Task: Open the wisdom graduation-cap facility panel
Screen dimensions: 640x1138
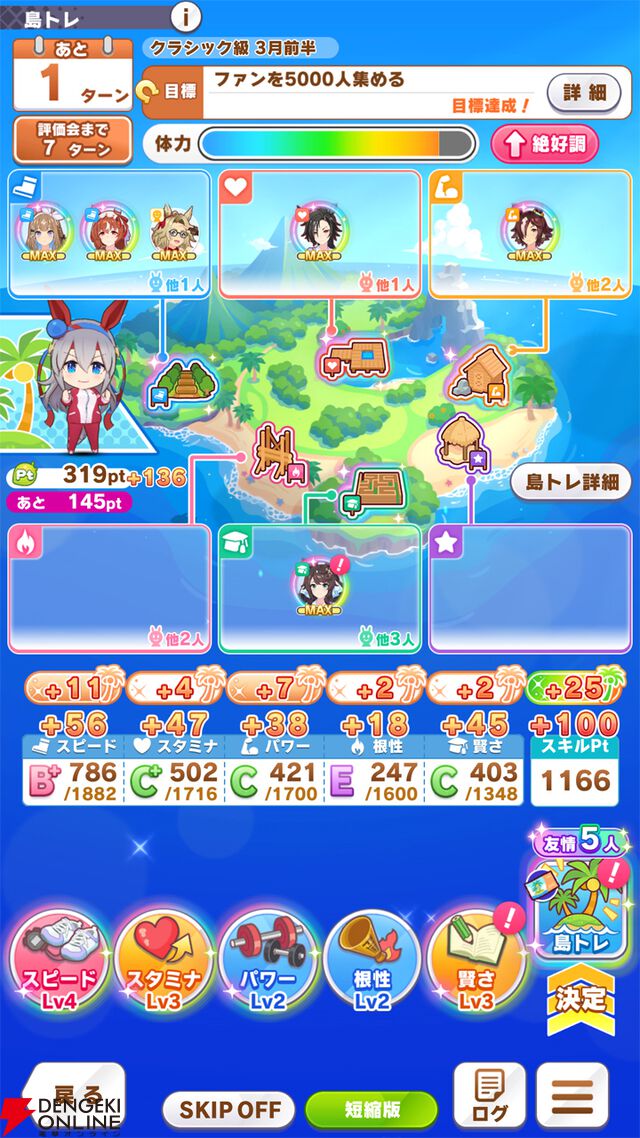Action: point(319,590)
